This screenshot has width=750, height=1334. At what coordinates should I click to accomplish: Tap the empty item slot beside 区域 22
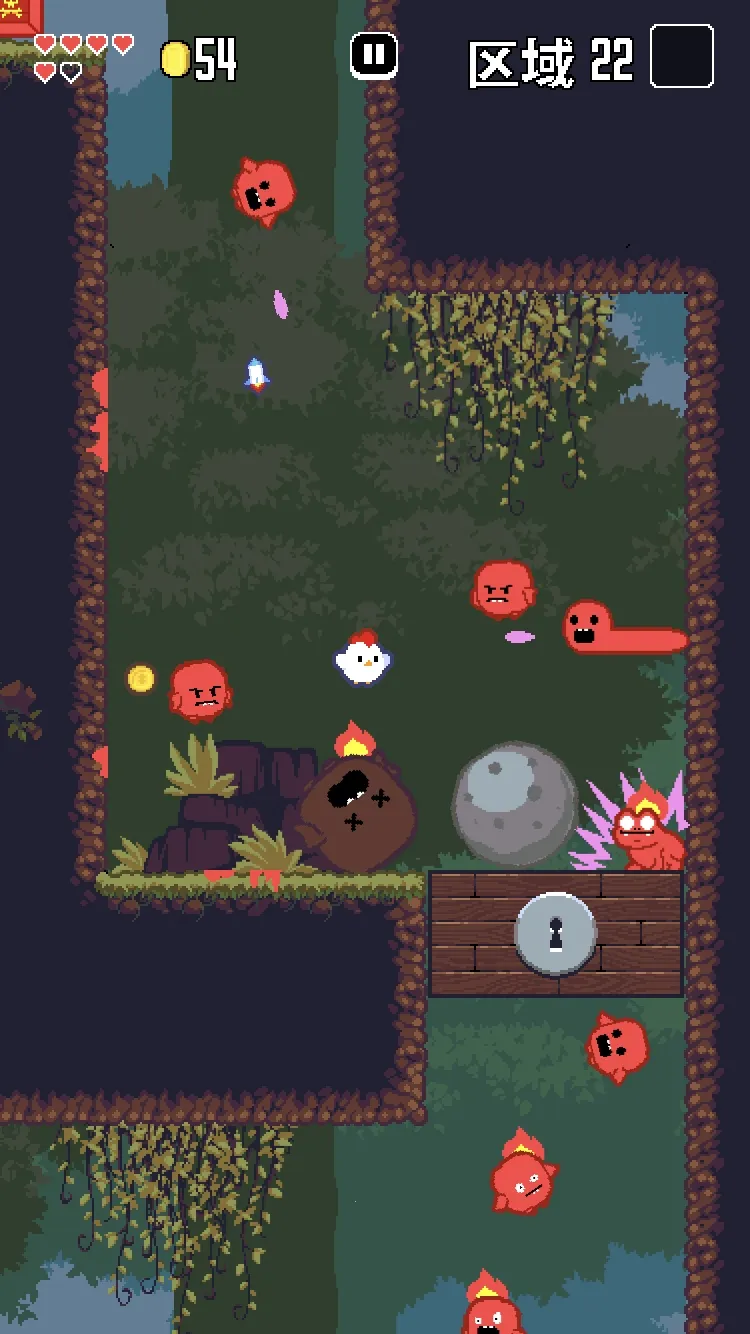tap(682, 57)
